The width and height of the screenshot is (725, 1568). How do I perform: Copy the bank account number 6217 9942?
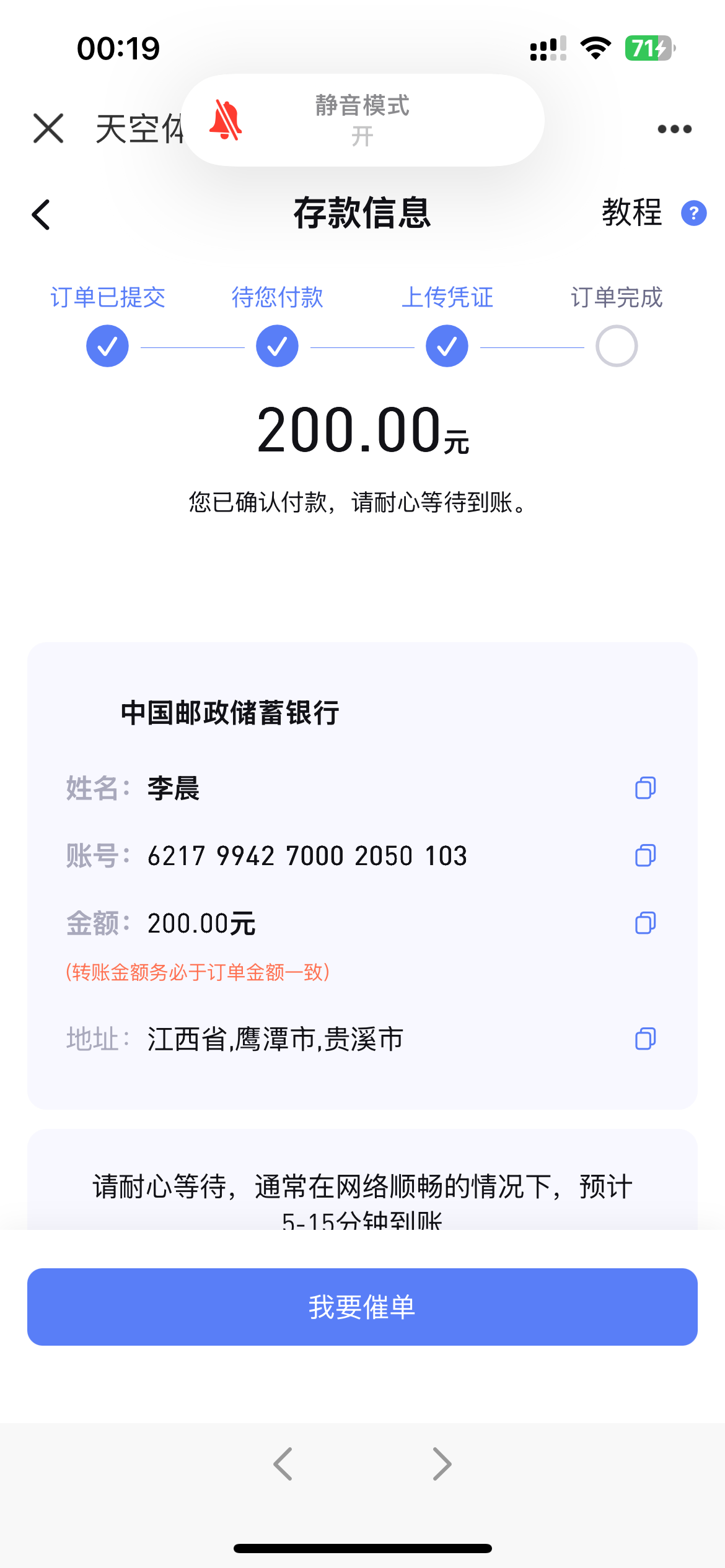[645, 856]
